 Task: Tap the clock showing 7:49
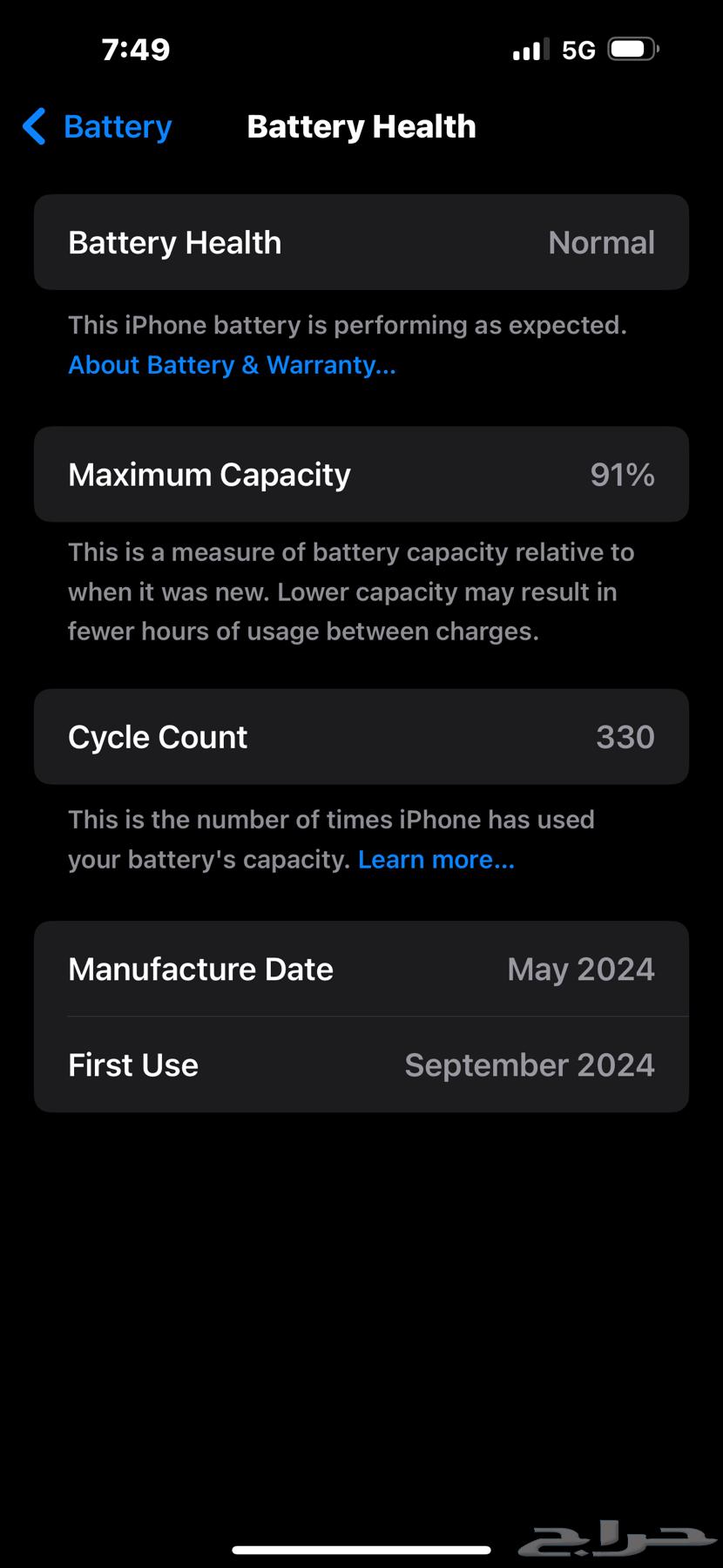click(136, 49)
